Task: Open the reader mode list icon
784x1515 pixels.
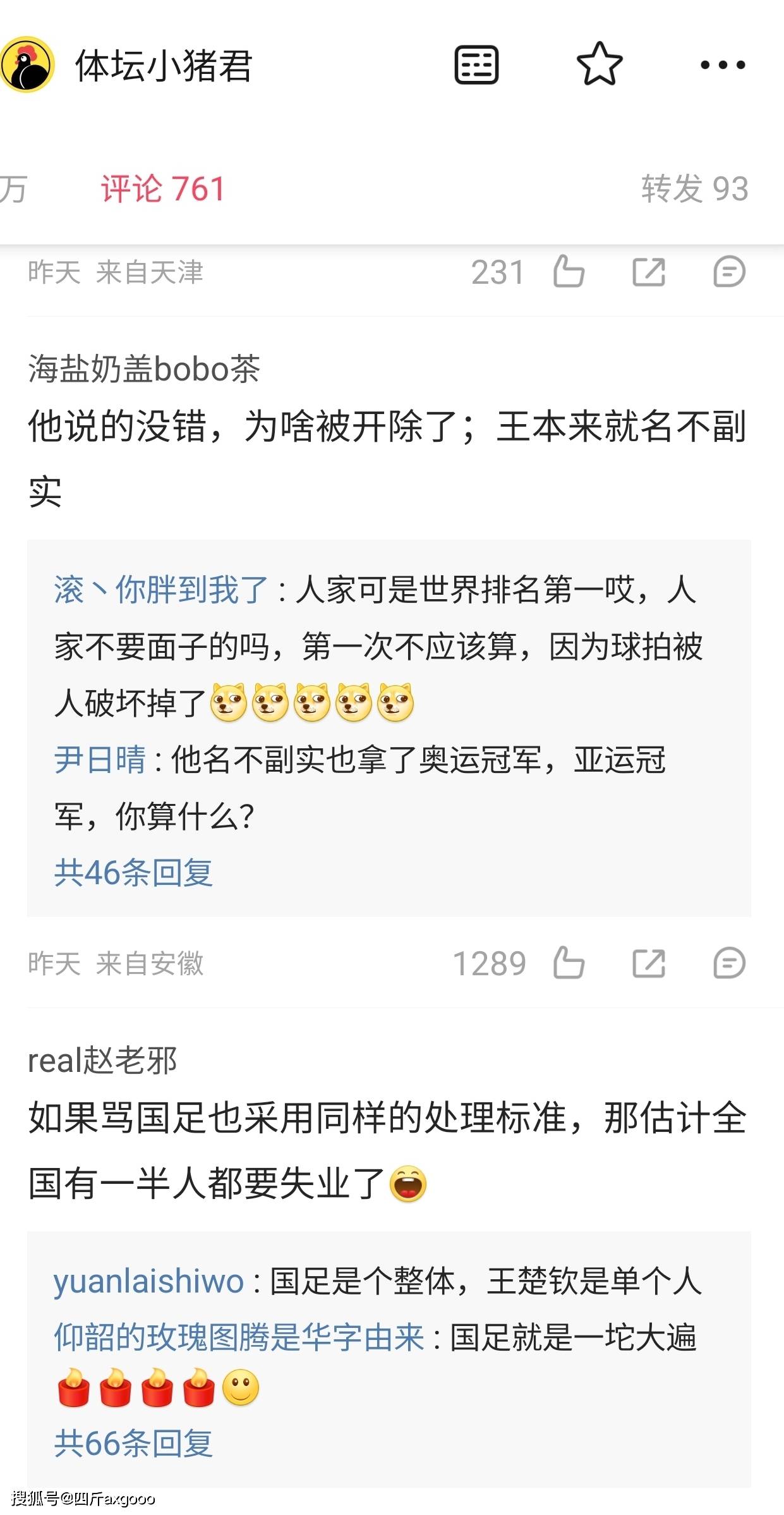Action: pos(476,64)
